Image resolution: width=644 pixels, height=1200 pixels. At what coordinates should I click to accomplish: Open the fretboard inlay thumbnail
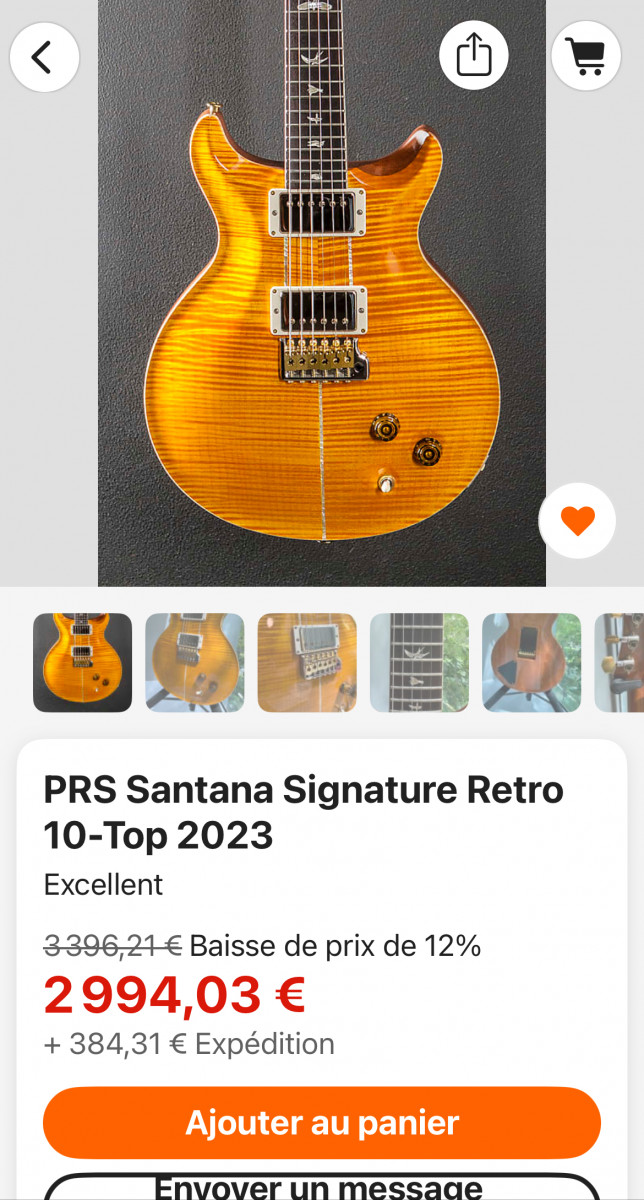click(419, 662)
